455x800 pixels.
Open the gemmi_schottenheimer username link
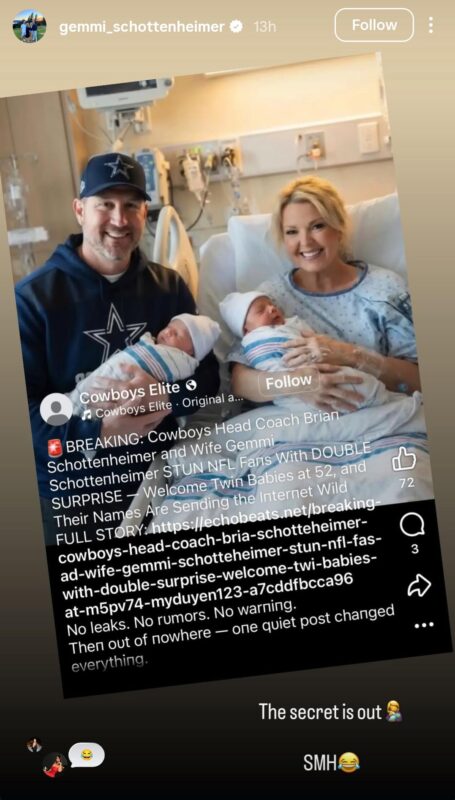tap(142, 27)
